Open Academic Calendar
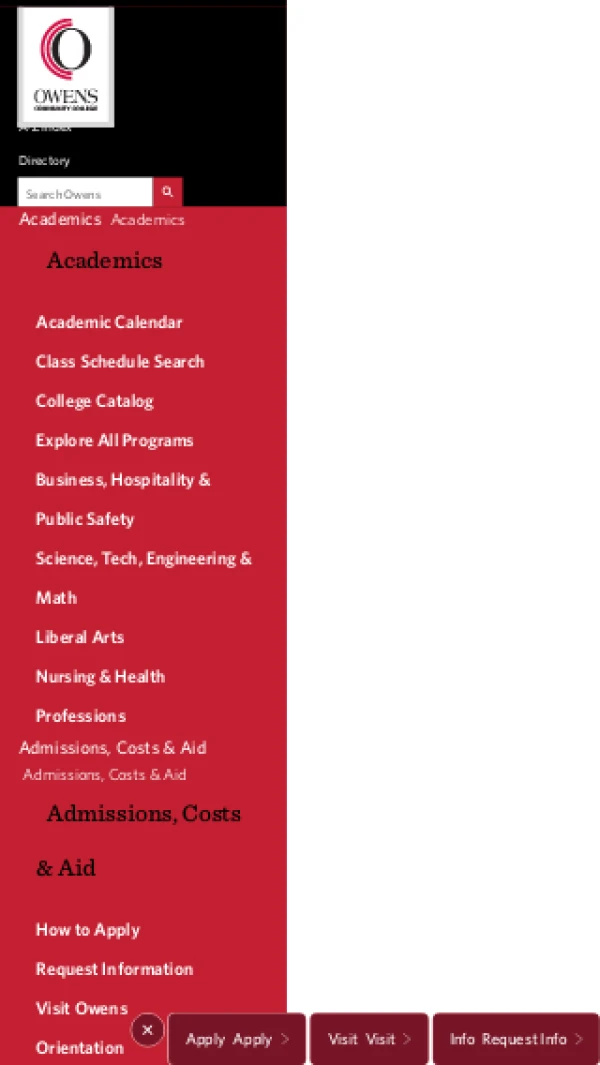 point(109,322)
